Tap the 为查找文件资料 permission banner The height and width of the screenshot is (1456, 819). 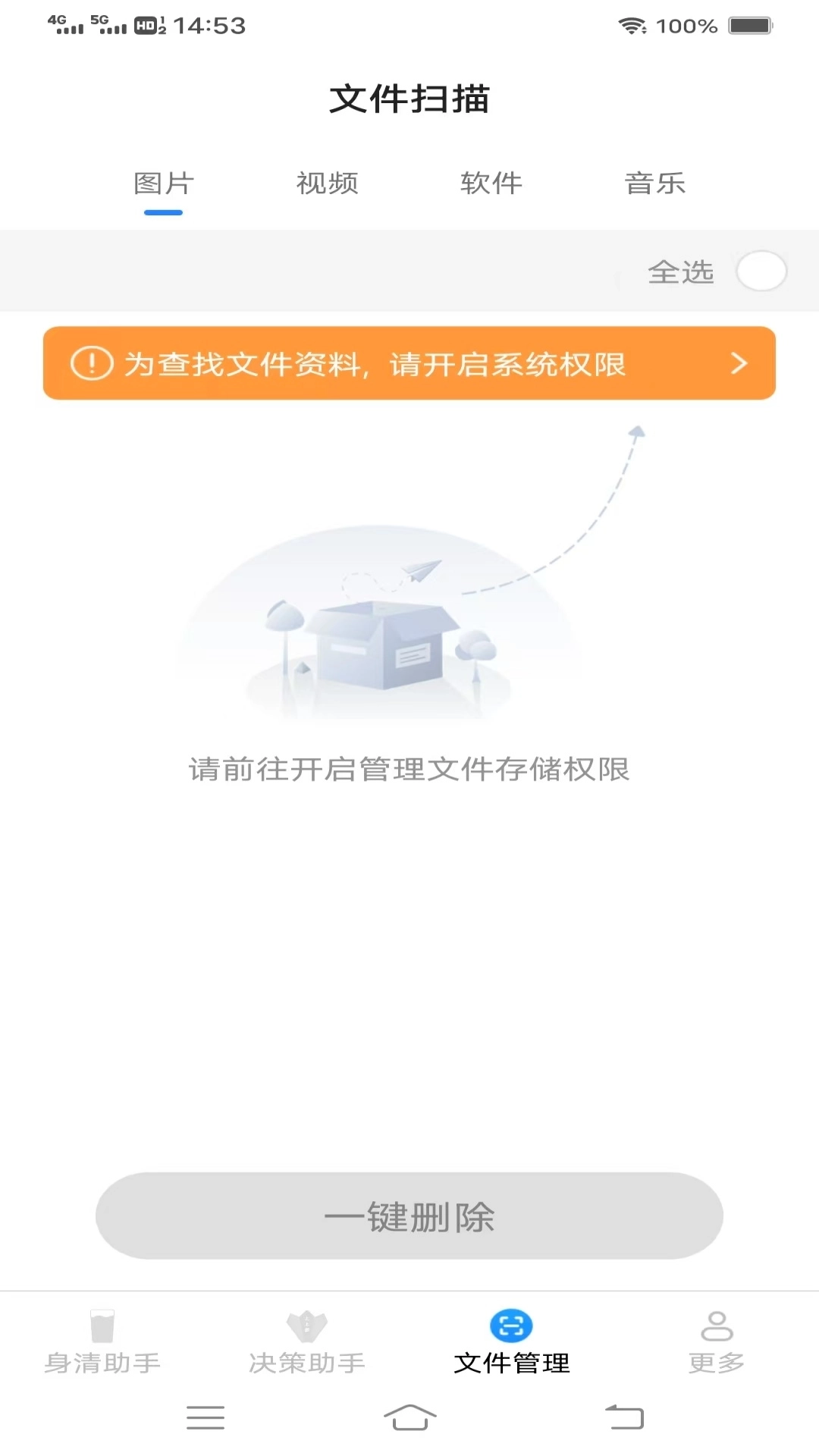click(409, 365)
